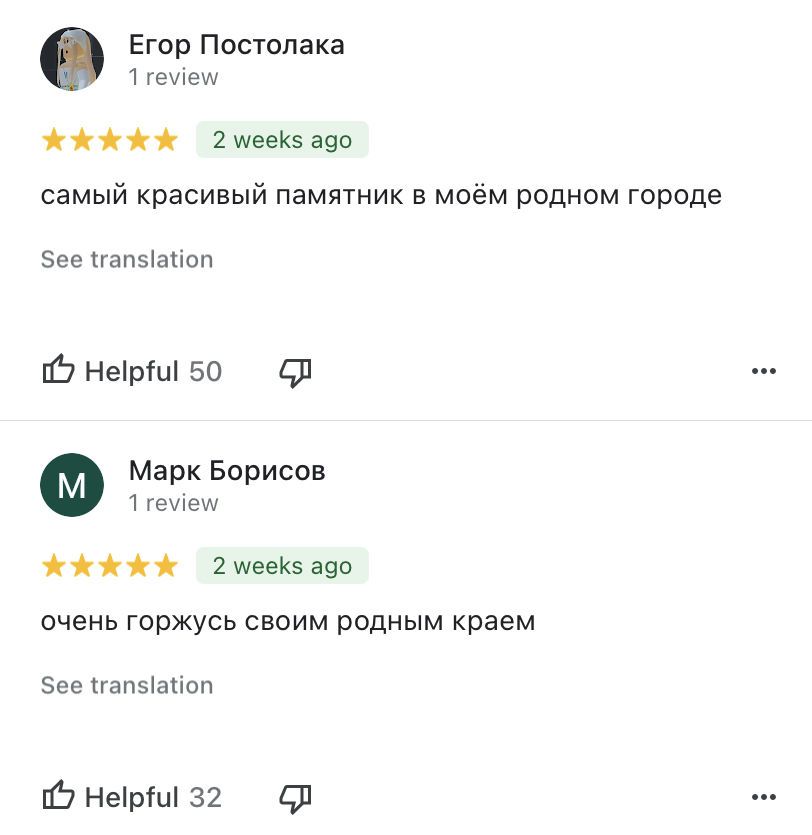The width and height of the screenshot is (812, 835).
Task: Open overflow menu on Марк Борисов's review
Action: click(763, 798)
